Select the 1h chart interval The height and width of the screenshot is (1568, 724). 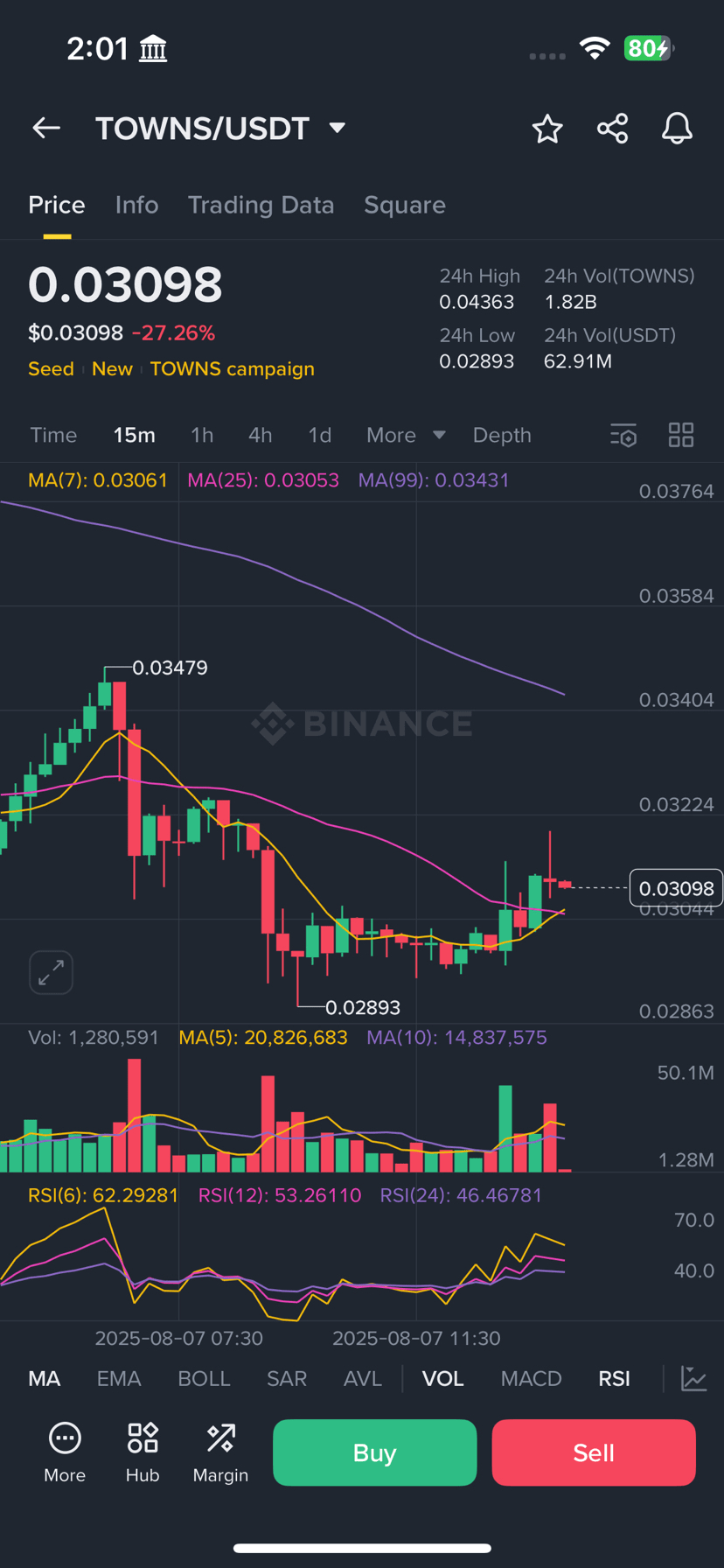point(202,435)
